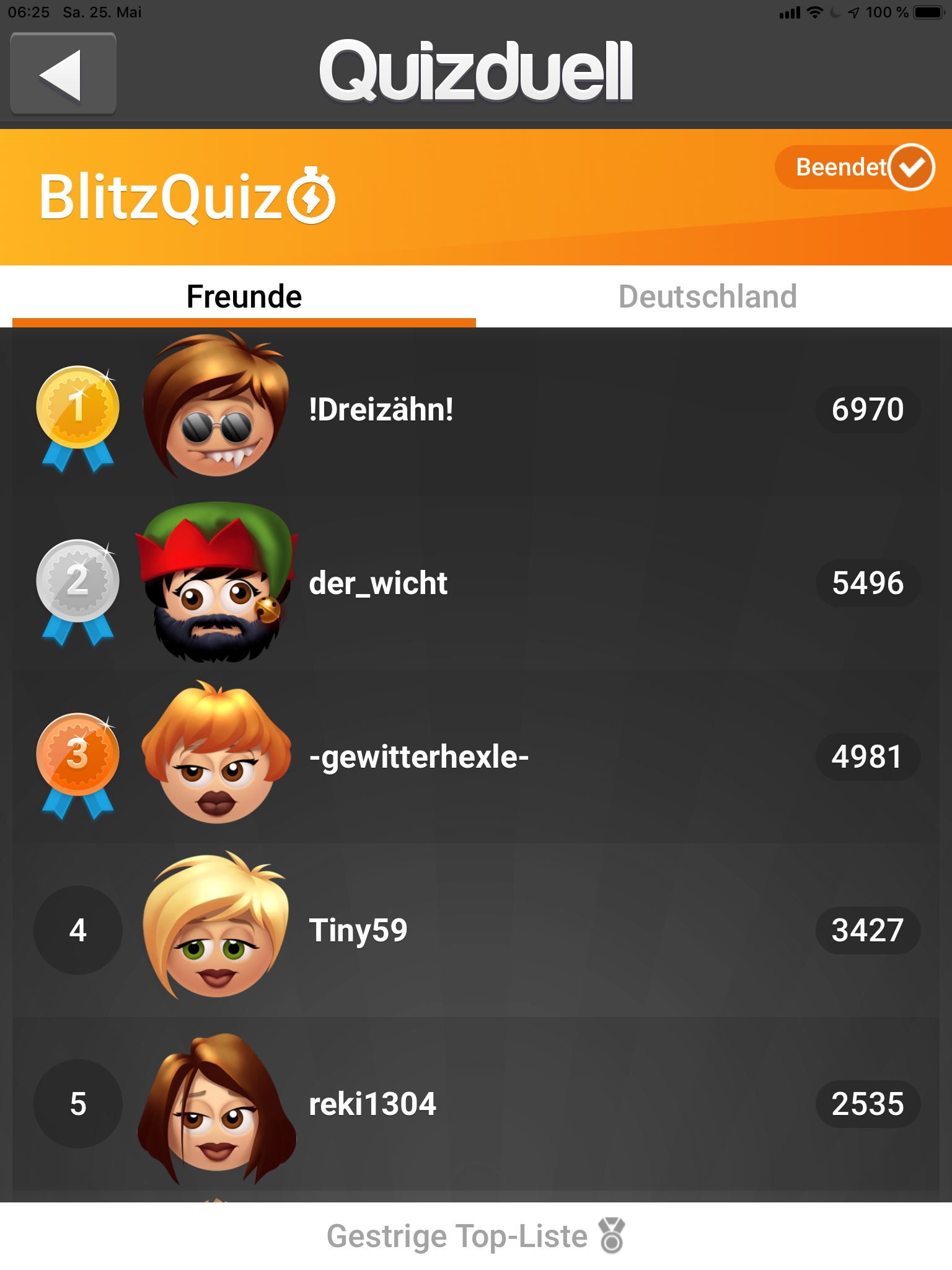The image size is (952, 1270).
Task: Open der_wicht player entry
Action: (x=476, y=583)
